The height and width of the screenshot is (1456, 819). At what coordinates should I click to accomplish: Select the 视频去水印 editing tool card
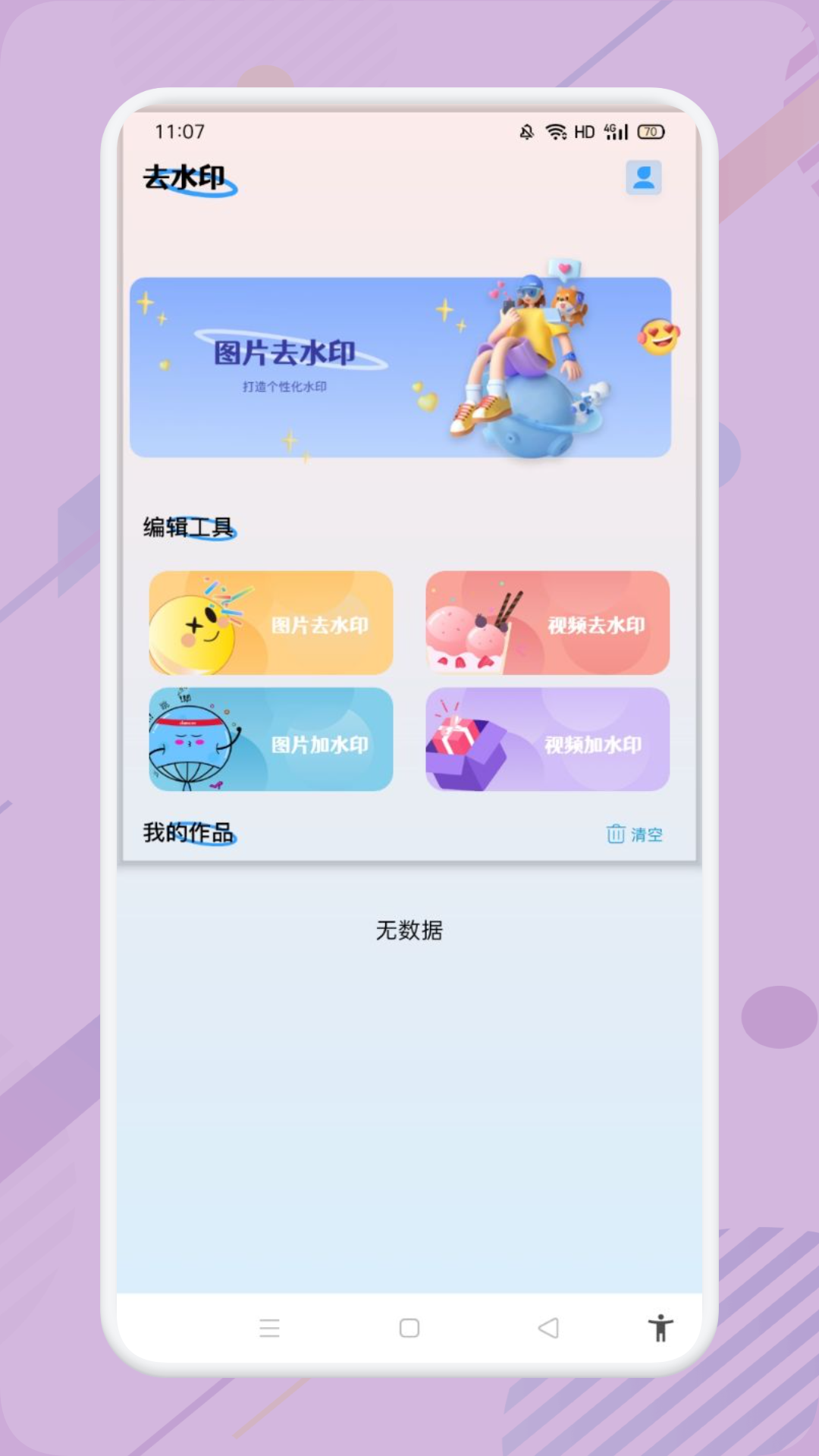pos(548,623)
